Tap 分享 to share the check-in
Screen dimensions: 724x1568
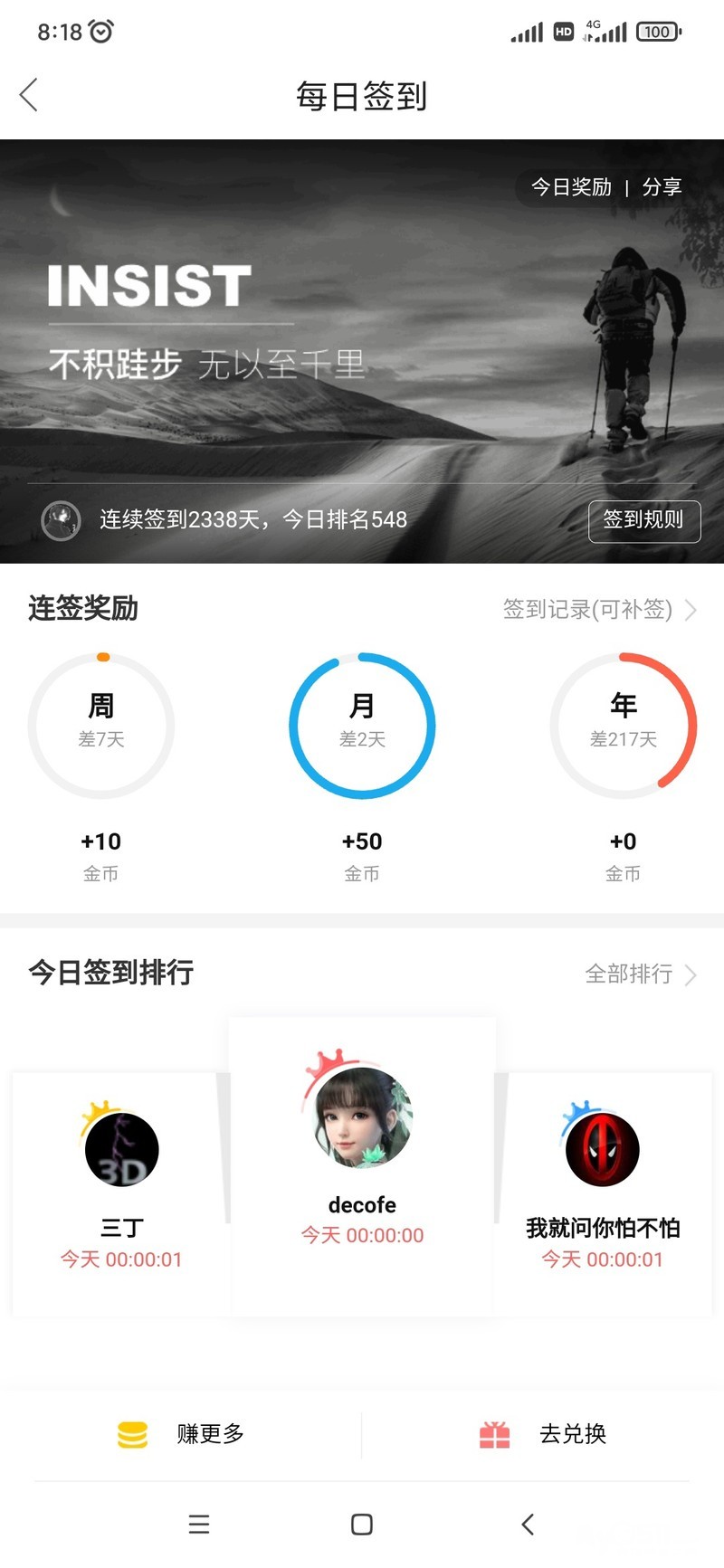pyautogui.click(x=662, y=187)
